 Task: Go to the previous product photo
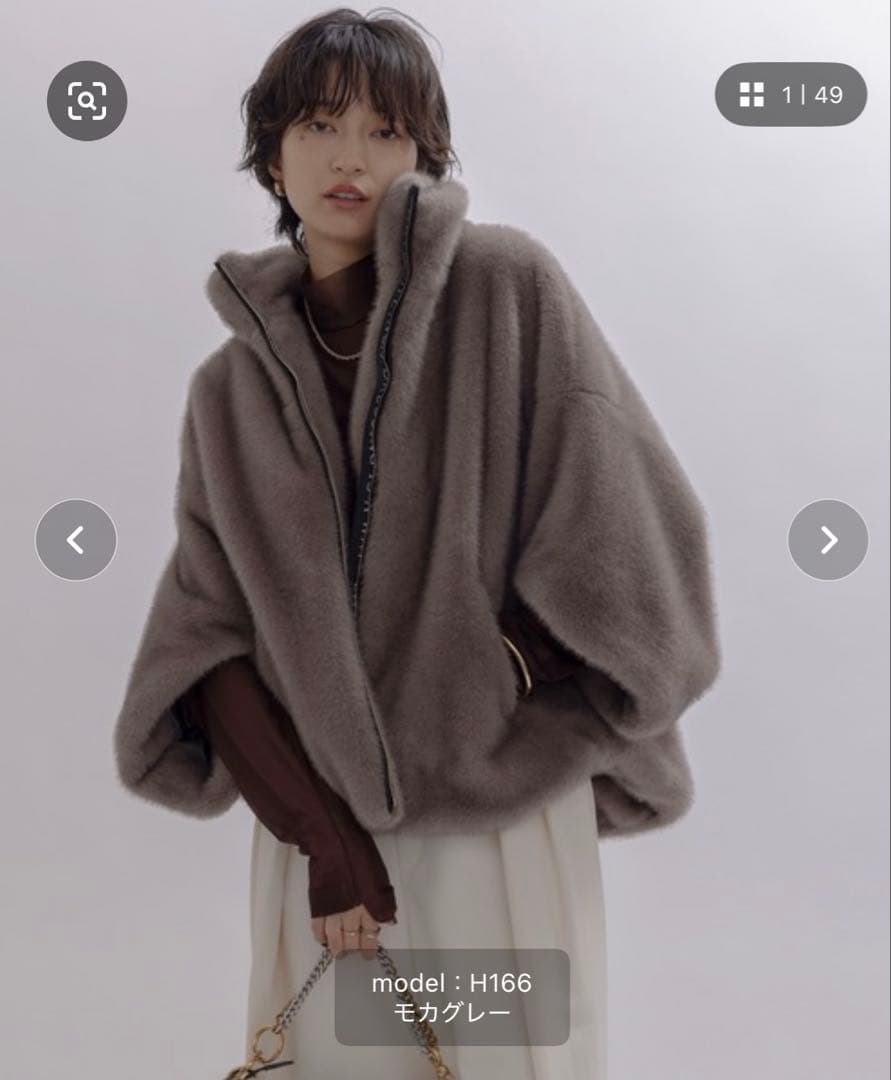[76, 540]
